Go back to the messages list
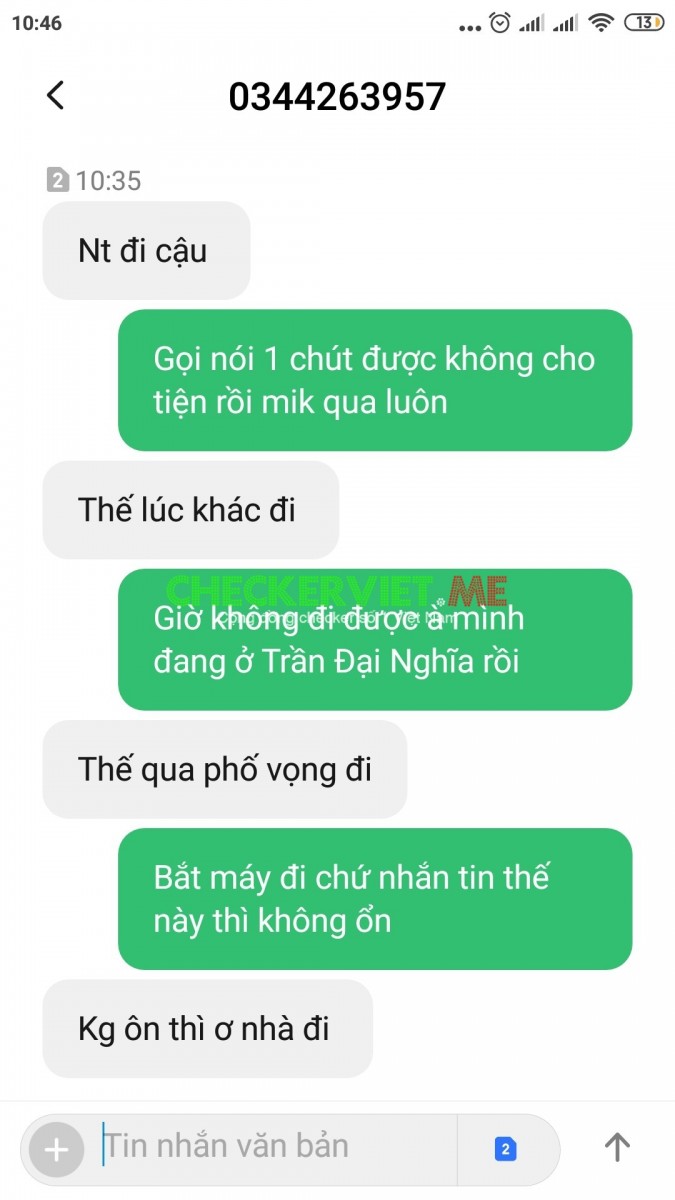The width and height of the screenshot is (675, 1200). point(55,96)
